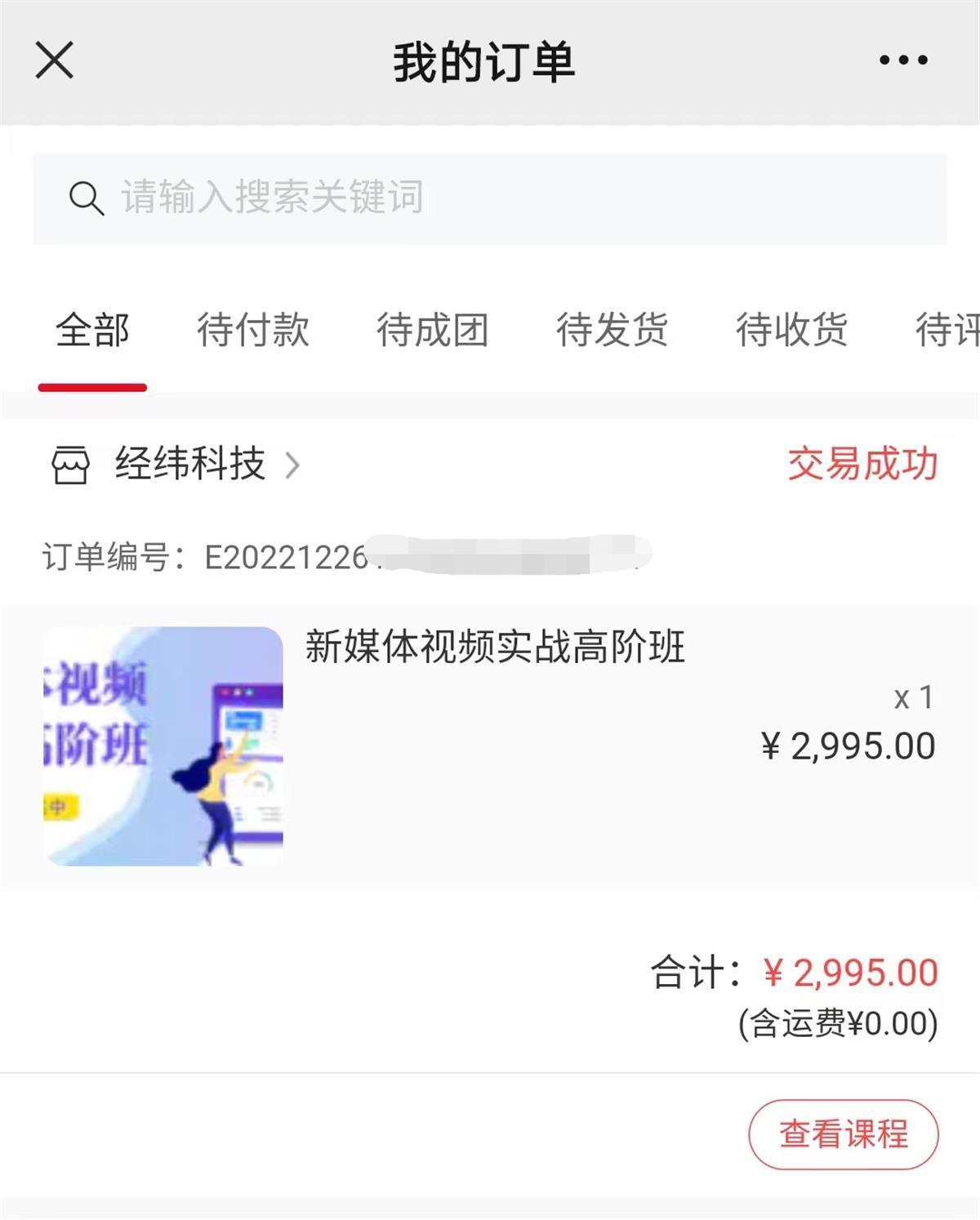Open the 经纬科技 store page
Viewport: 980px width, 1220px height.
coord(189,465)
